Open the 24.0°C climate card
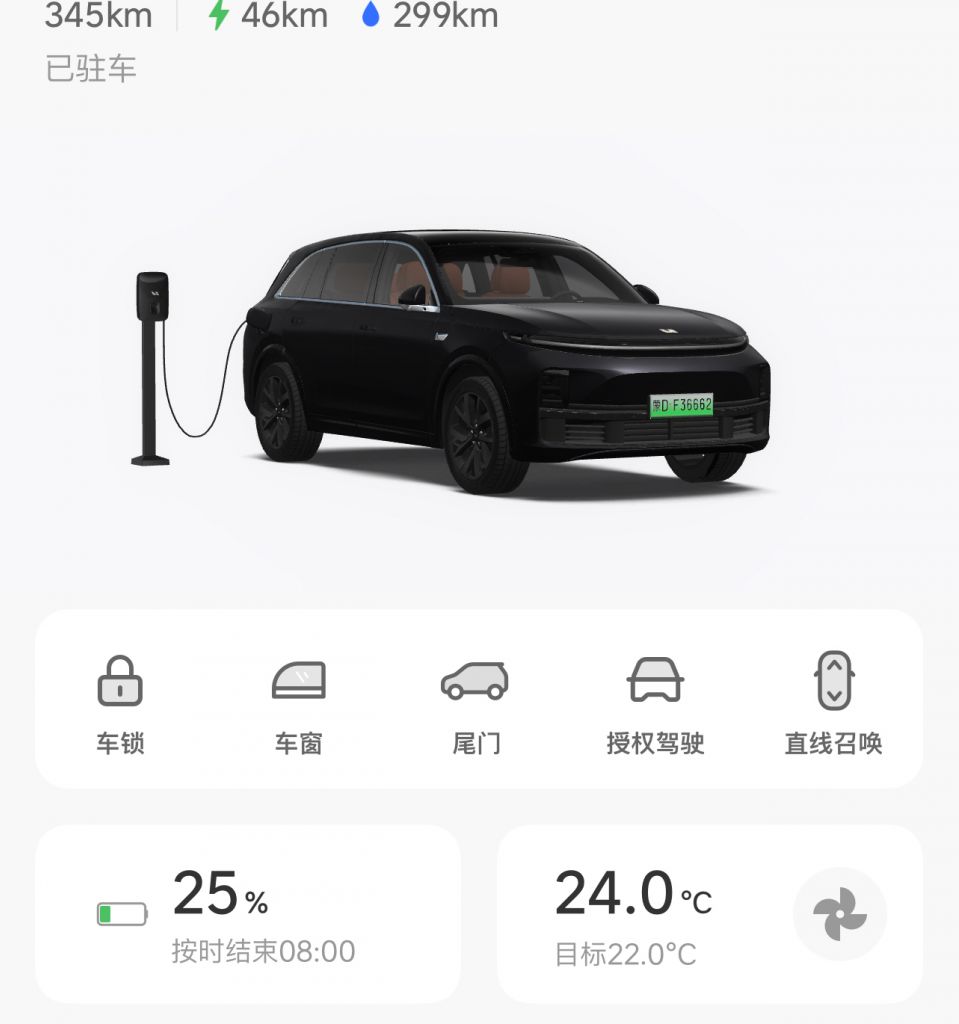The width and height of the screenshot is (959, 1024). click(x=640, y=914)
